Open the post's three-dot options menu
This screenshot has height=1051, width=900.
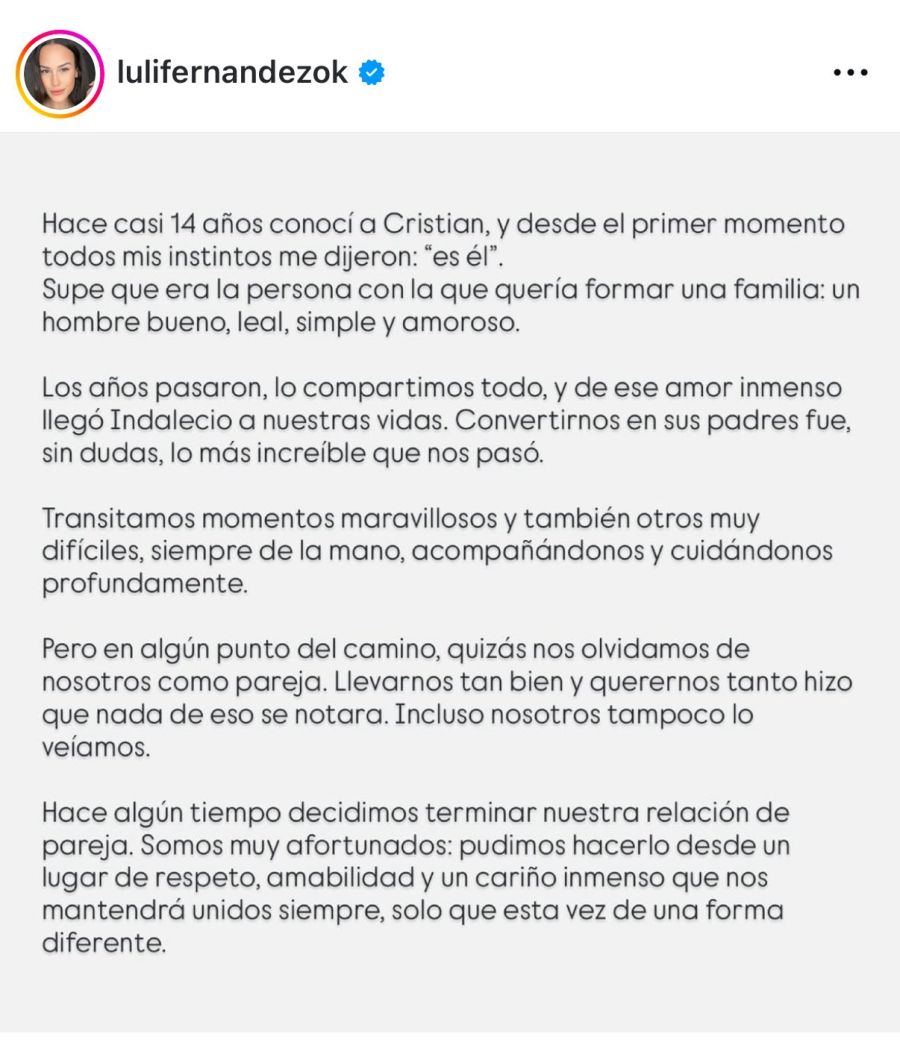point(850,74)
